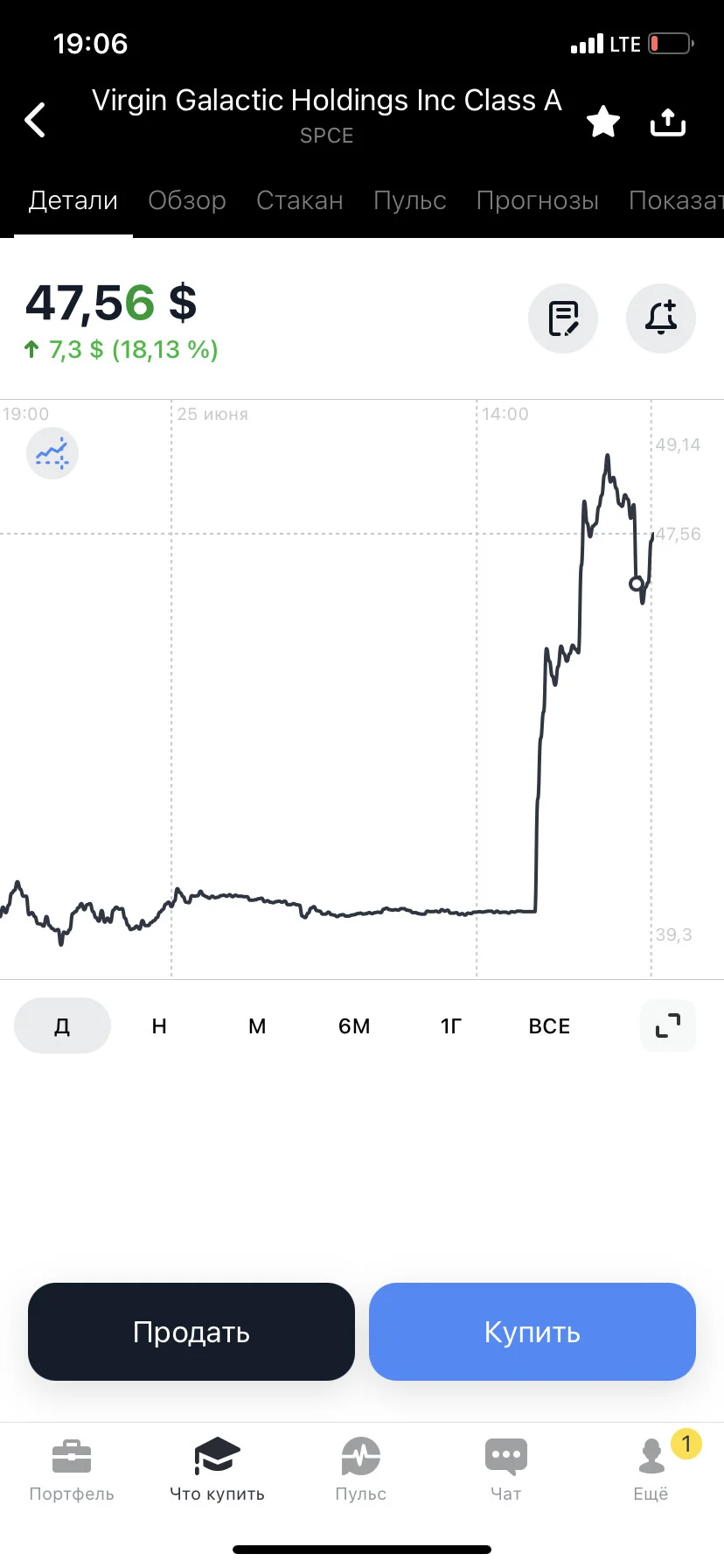Switch chart to the 6М period
Viewport: 724px width, 1568px height.
[354, 1025]
